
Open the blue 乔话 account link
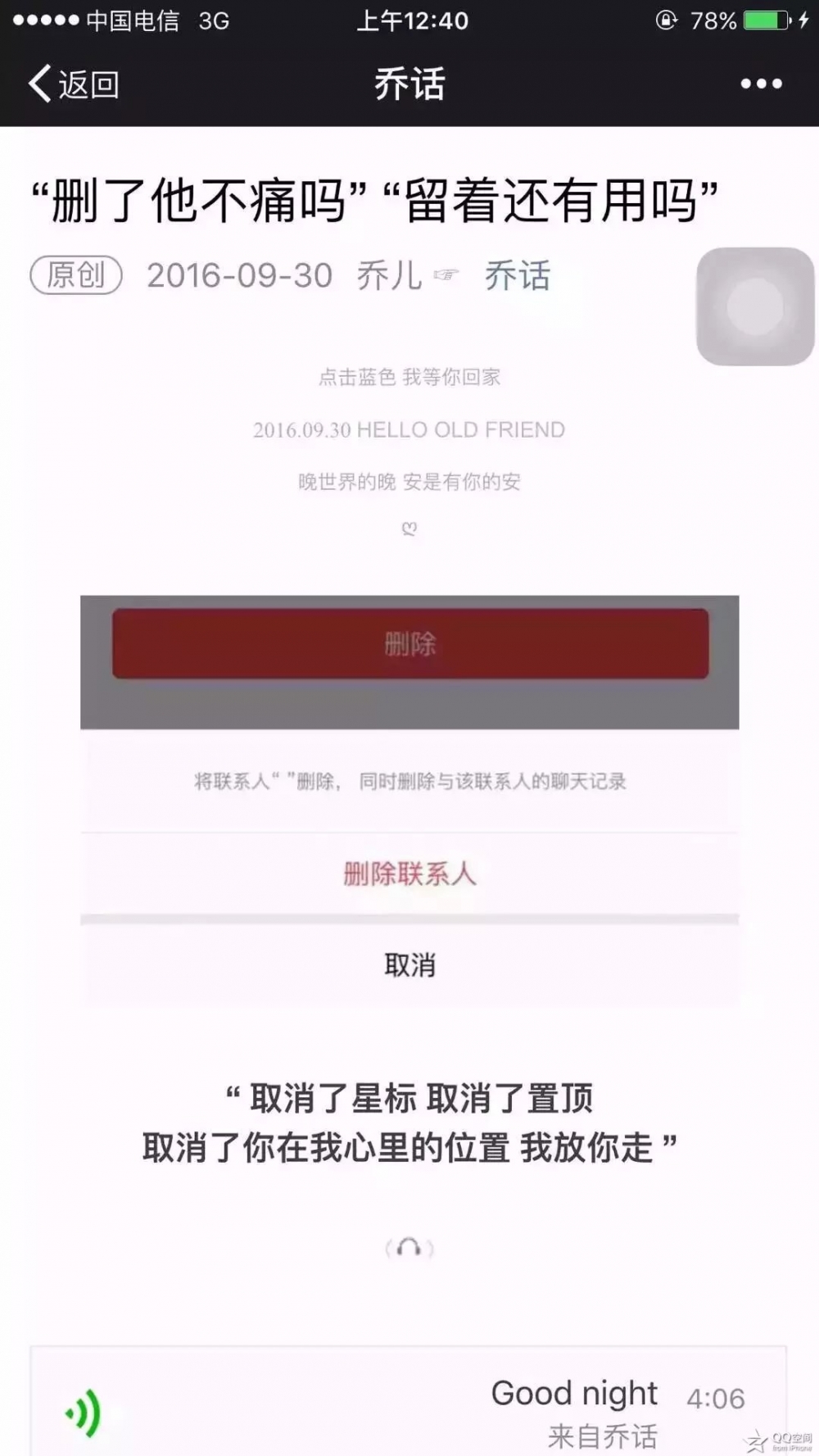tap(517, 275)
